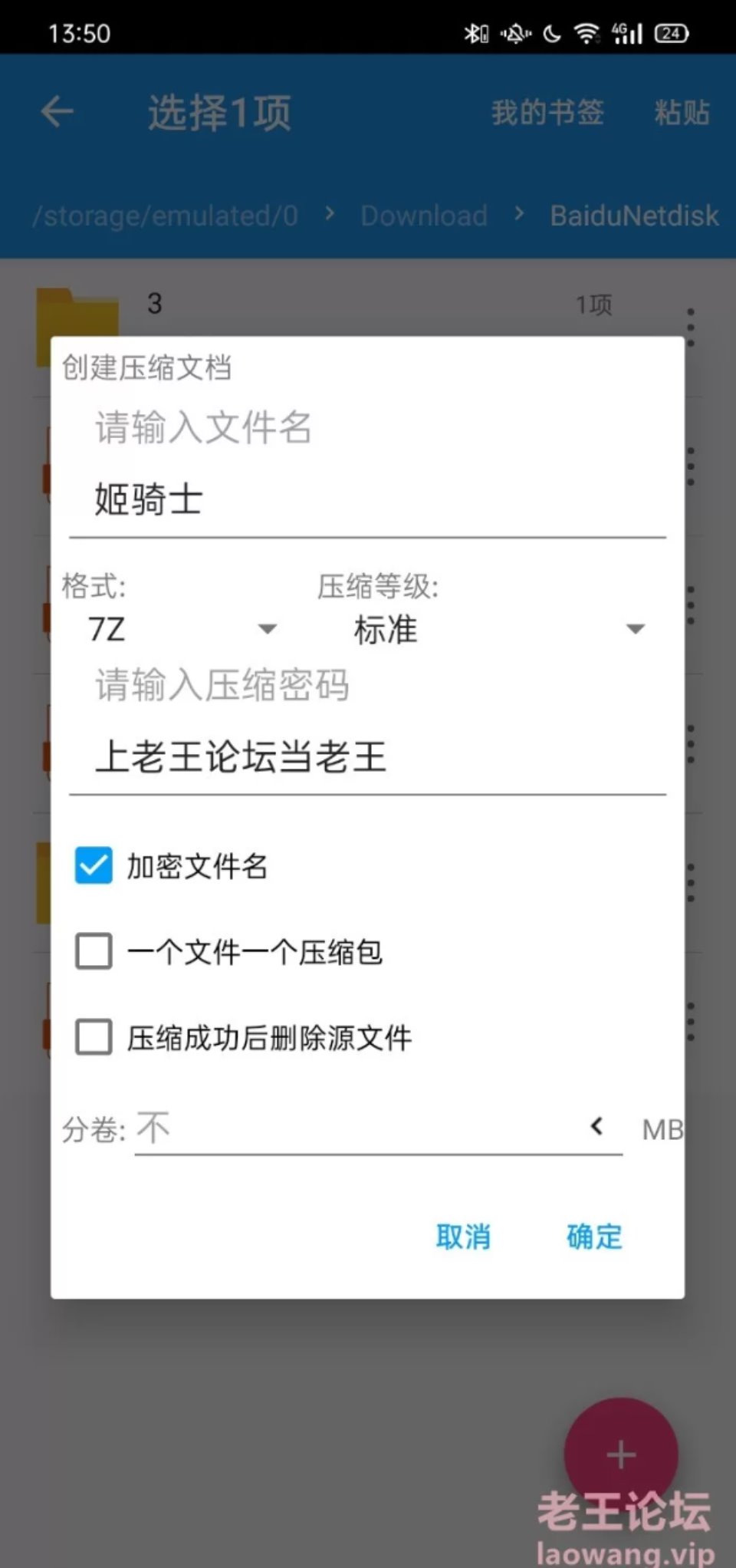Open the volume size arrow picker
Screen dimensions: 736x1568
click(597, 1126)
